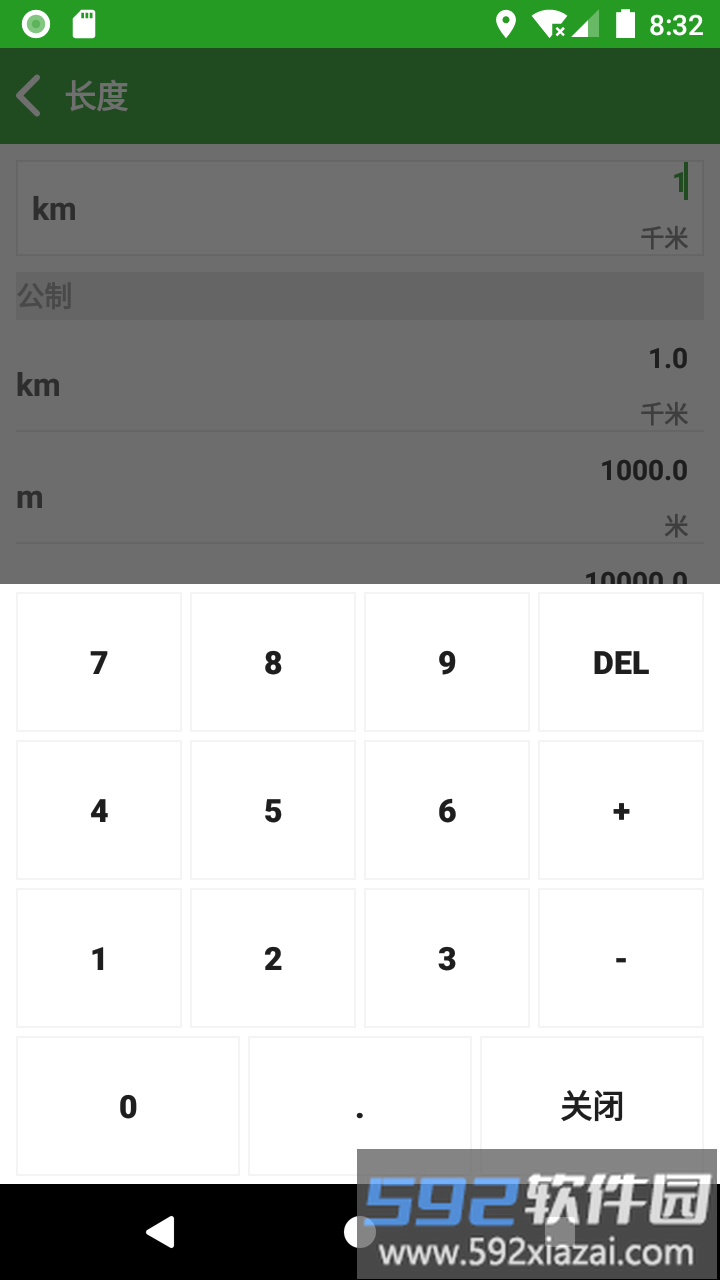Enter digit 7 on the keypad
720x1280 pixels.
click(99, 662)
